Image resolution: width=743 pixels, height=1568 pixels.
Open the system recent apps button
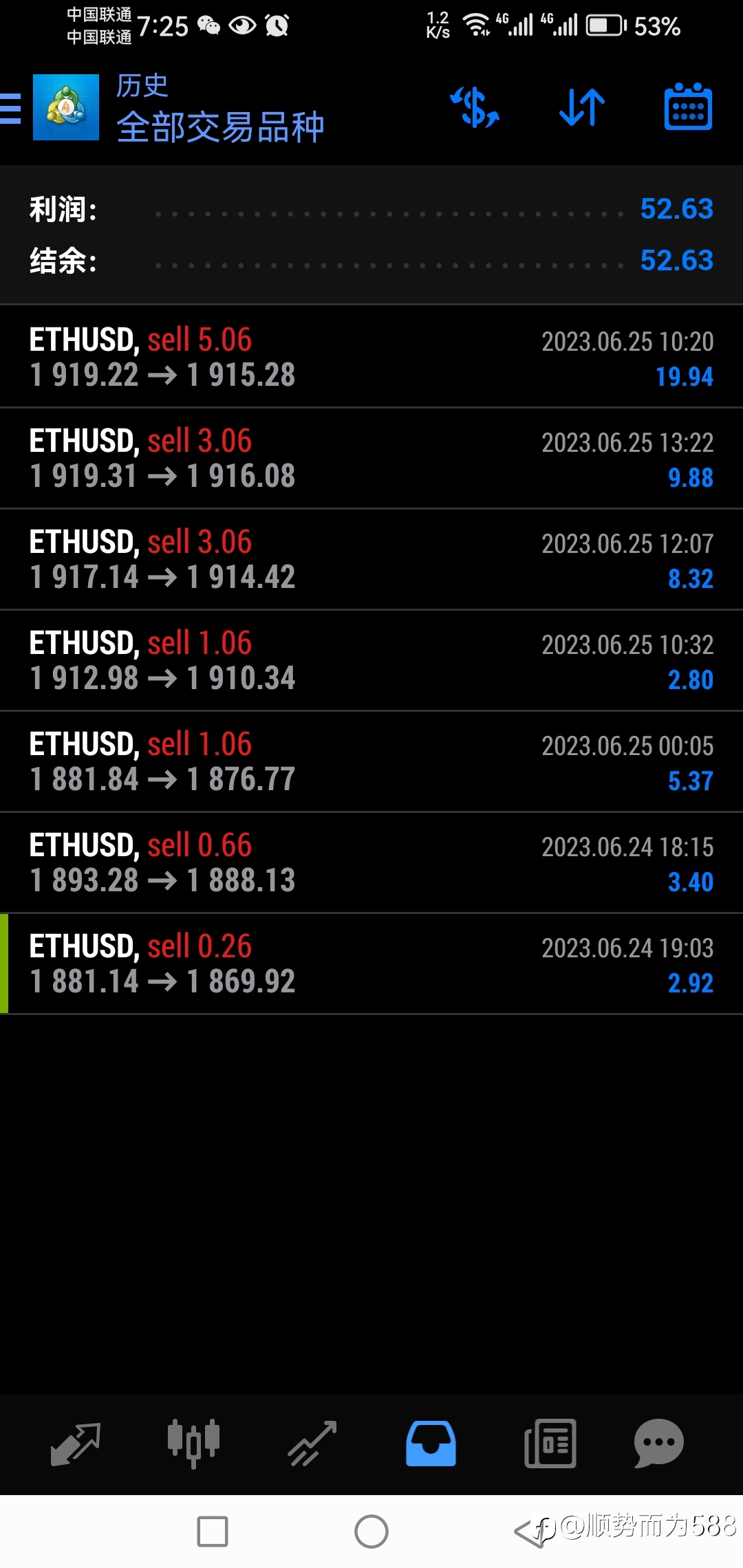pyautogui.click(x=213, y=1532)
